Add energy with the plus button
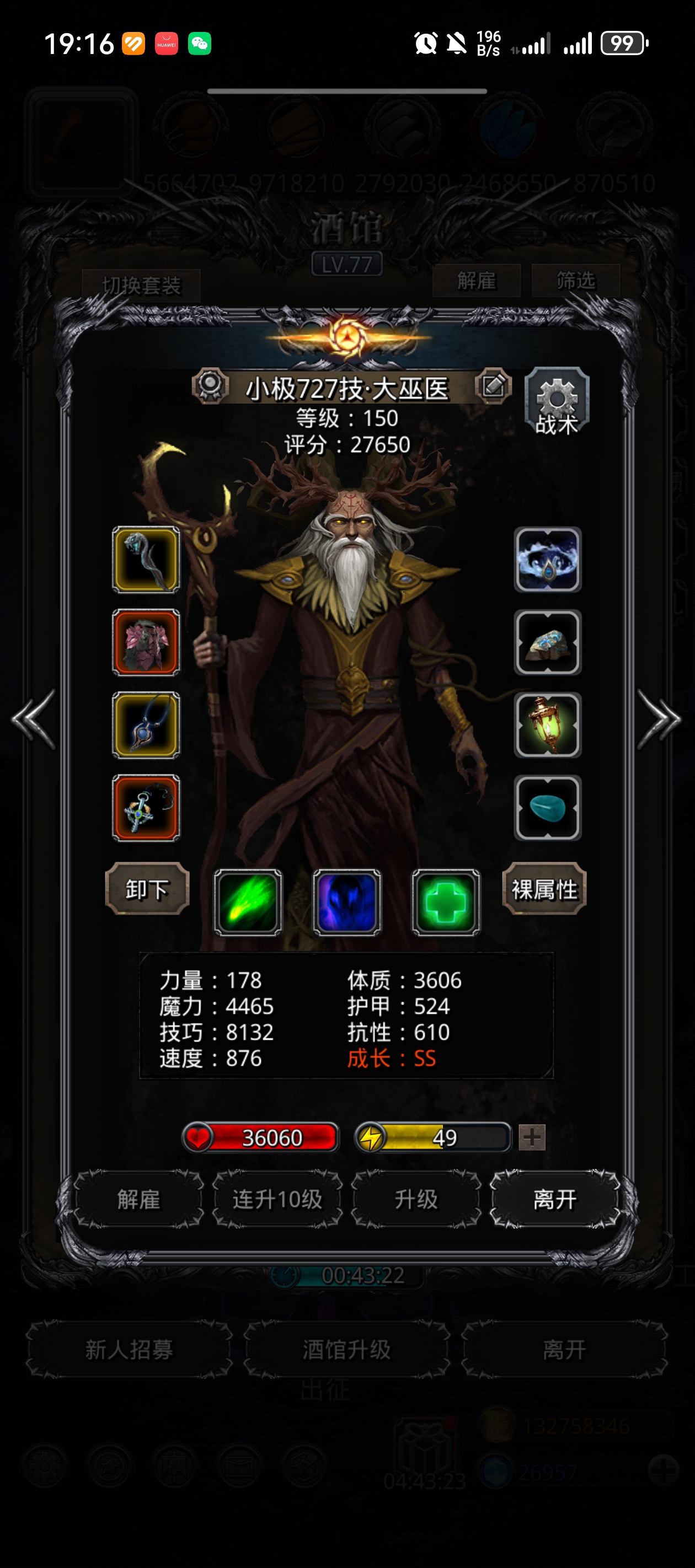695x1568 pixels. click(x=532, y=1137)
